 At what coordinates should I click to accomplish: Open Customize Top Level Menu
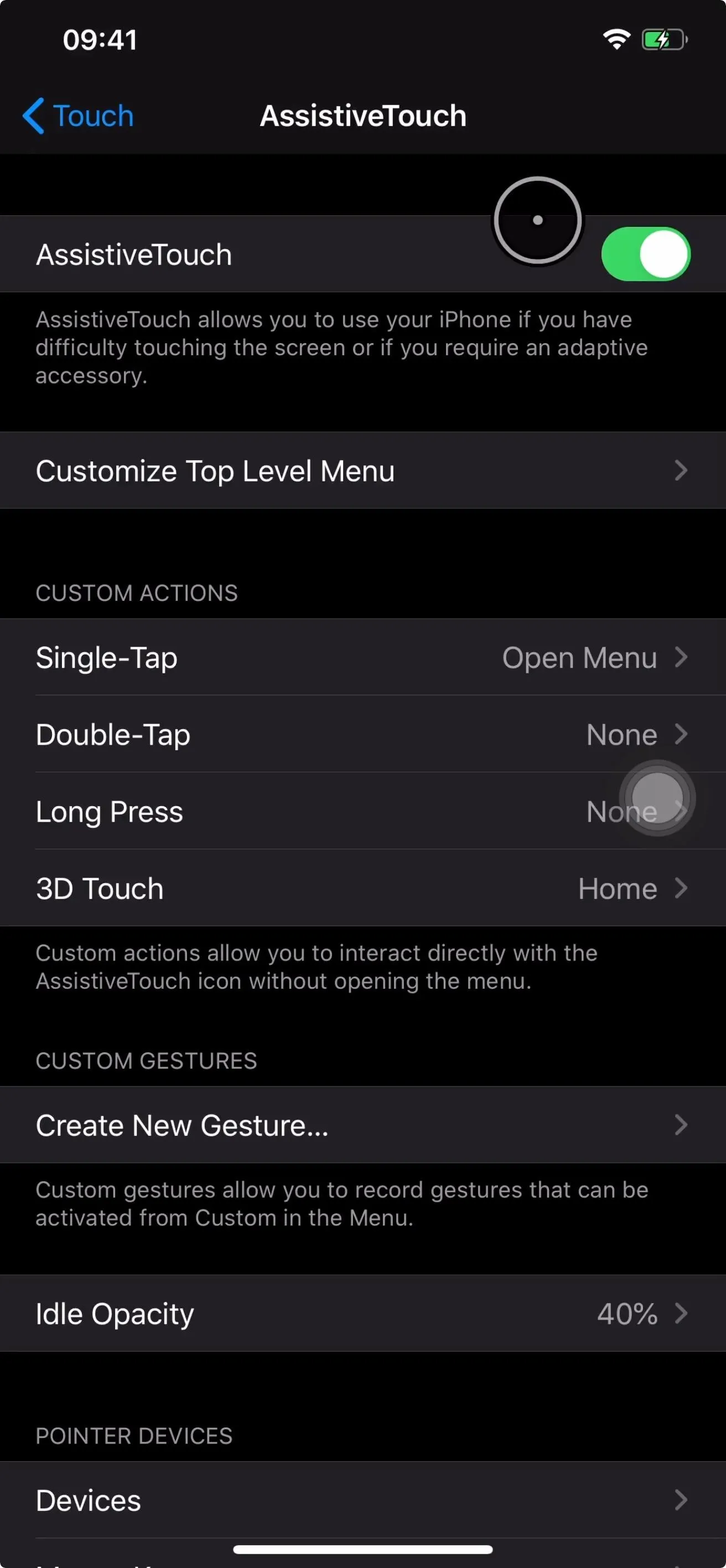362,470
